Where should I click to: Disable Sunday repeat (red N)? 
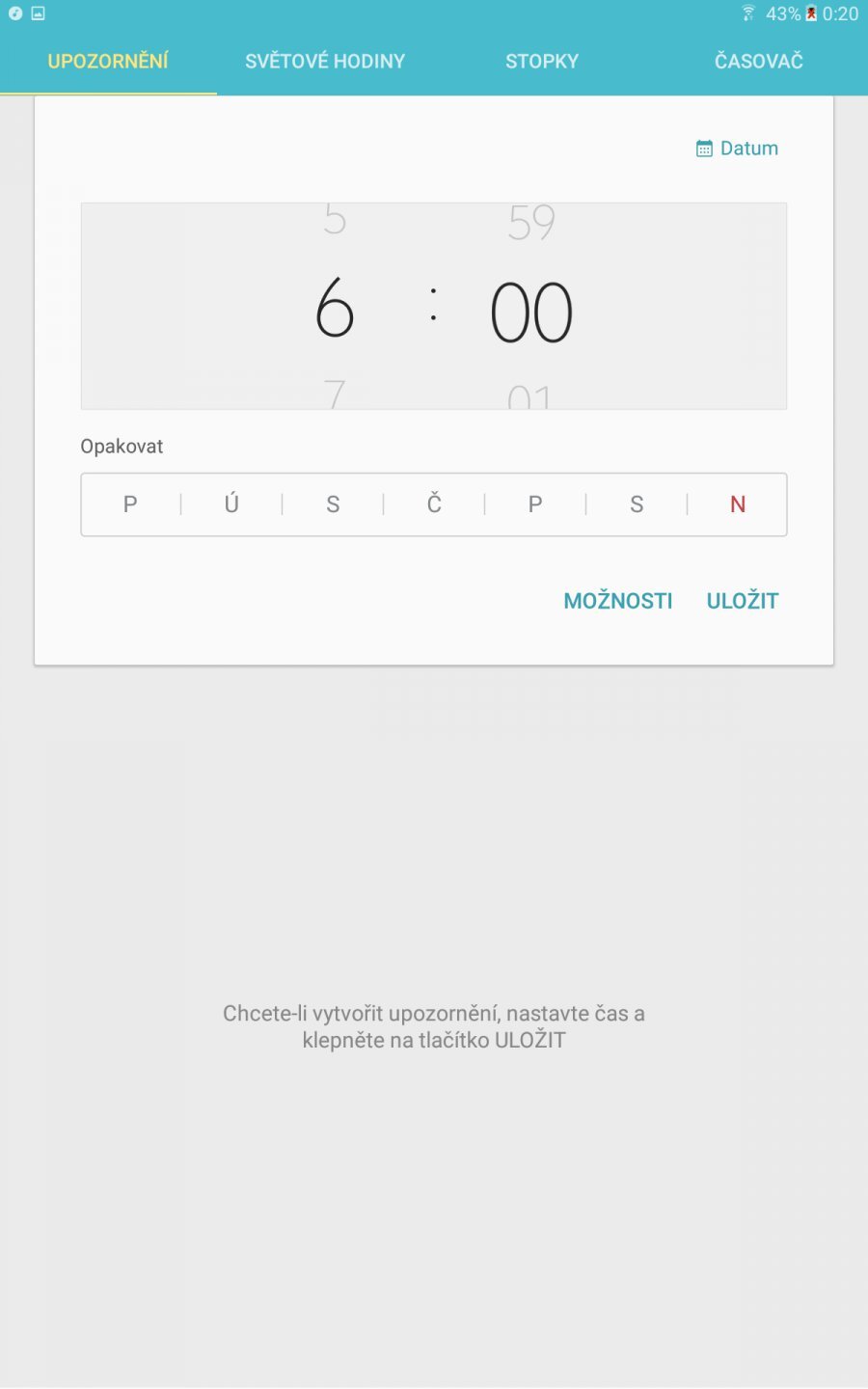737,504
